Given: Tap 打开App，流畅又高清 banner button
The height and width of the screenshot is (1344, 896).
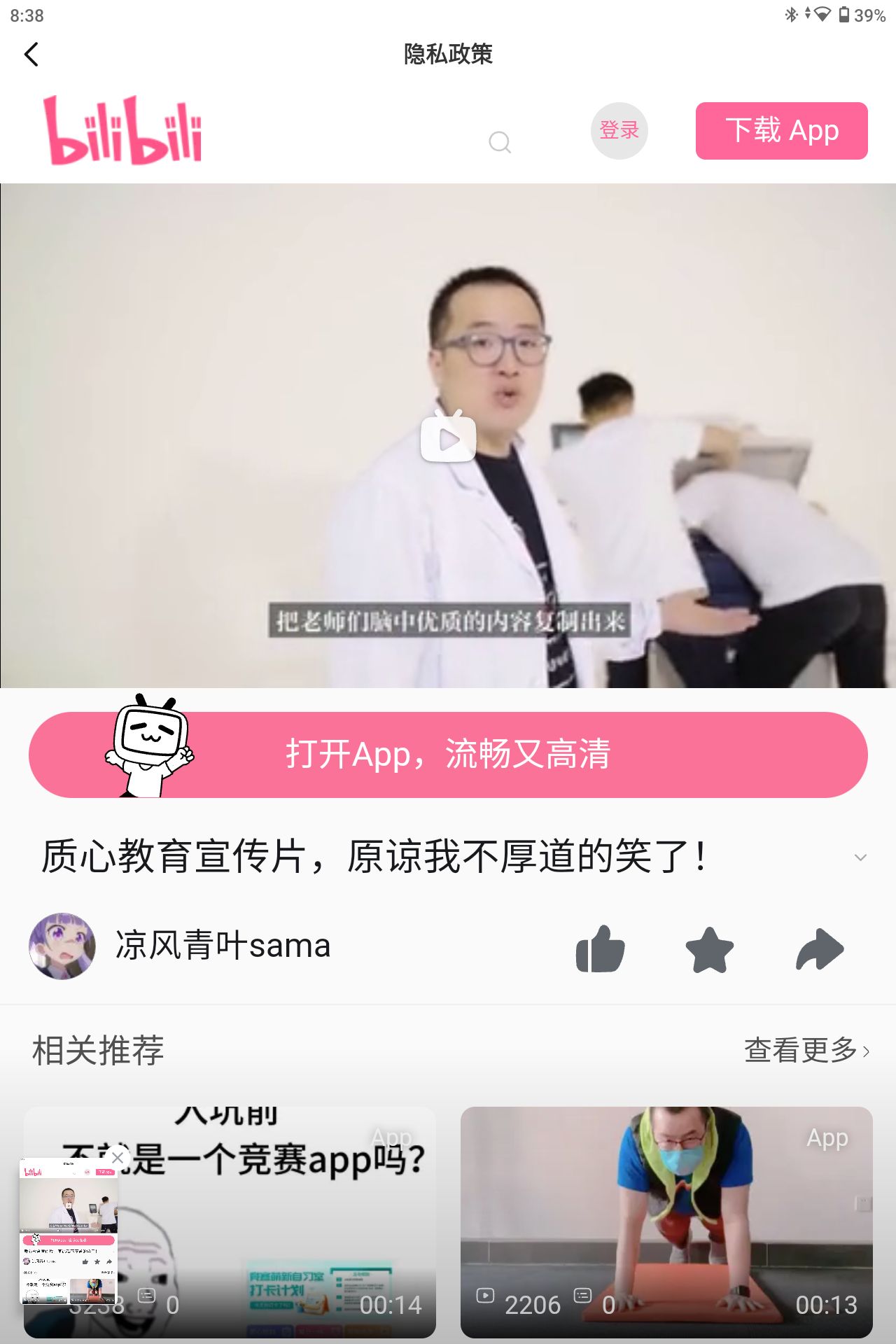Looking at the screenshot, I should pyautogui.click(x=448, y=755).
